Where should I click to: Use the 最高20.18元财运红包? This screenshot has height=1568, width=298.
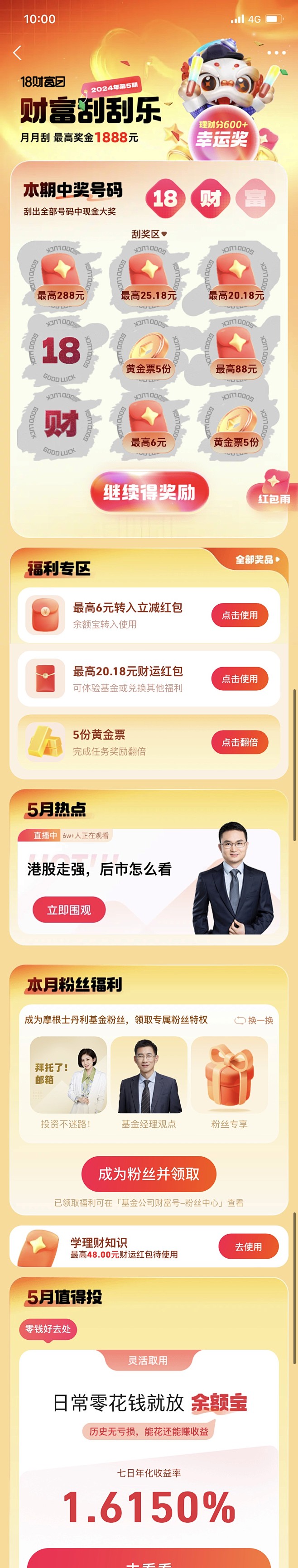click(240, 678)
